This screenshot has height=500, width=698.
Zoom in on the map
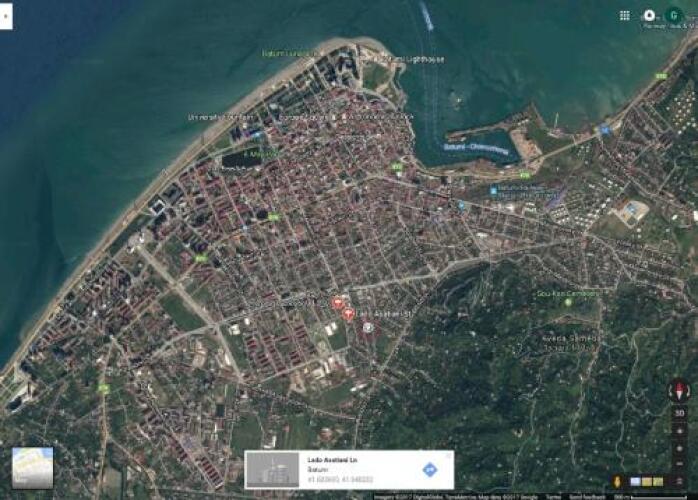pyautogui.click(x=679, y=448)
